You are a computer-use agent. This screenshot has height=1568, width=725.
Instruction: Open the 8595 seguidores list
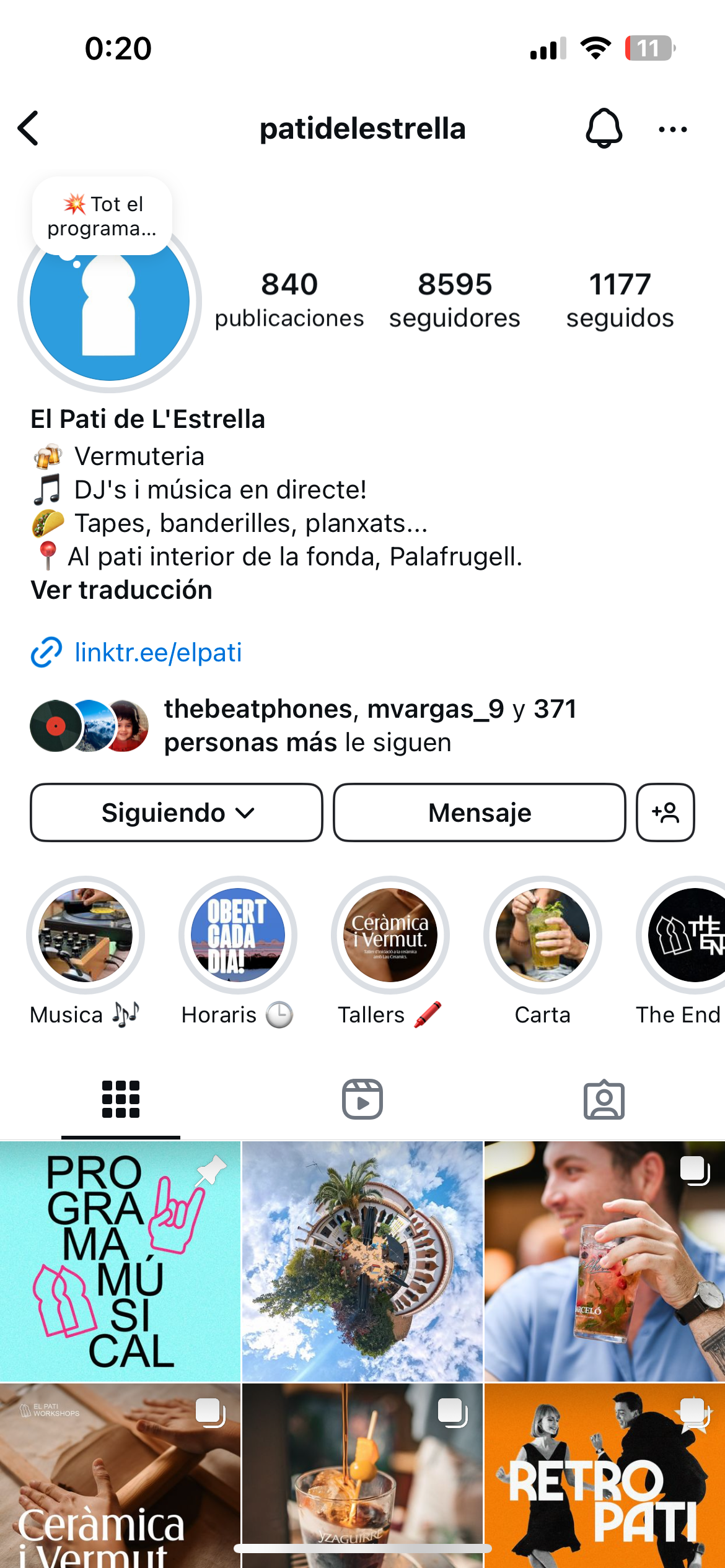[x=454, y=300]
